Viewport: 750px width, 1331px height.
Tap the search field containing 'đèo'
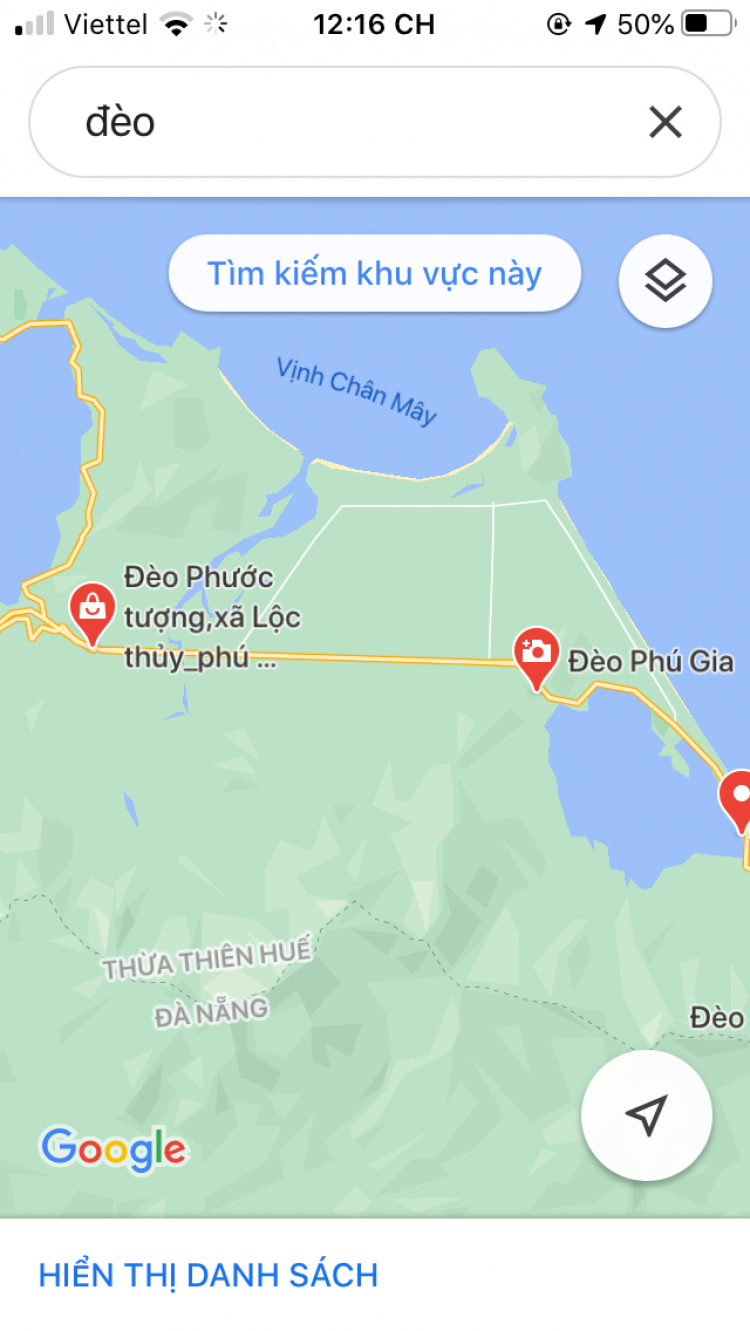pos(340,122)
